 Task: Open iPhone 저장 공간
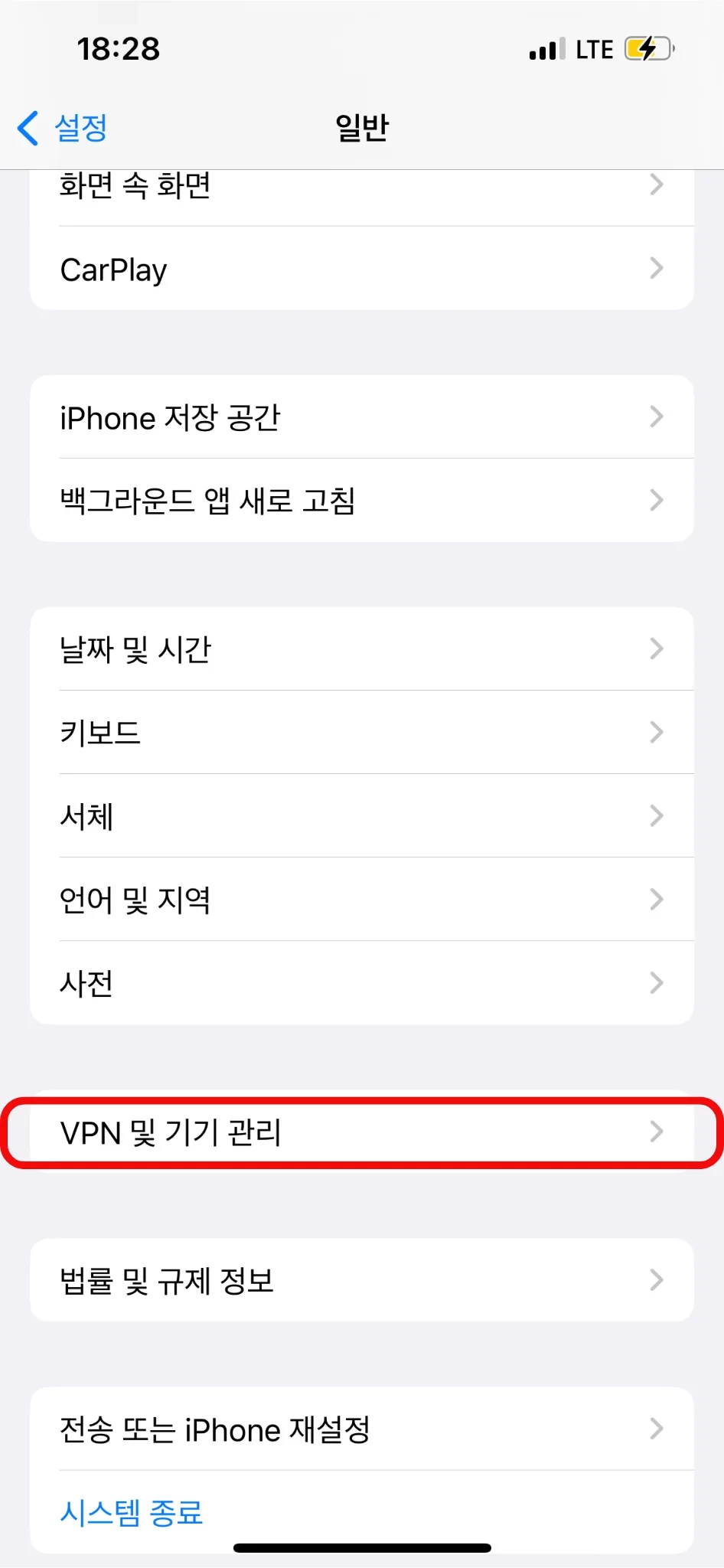[361, 417]
